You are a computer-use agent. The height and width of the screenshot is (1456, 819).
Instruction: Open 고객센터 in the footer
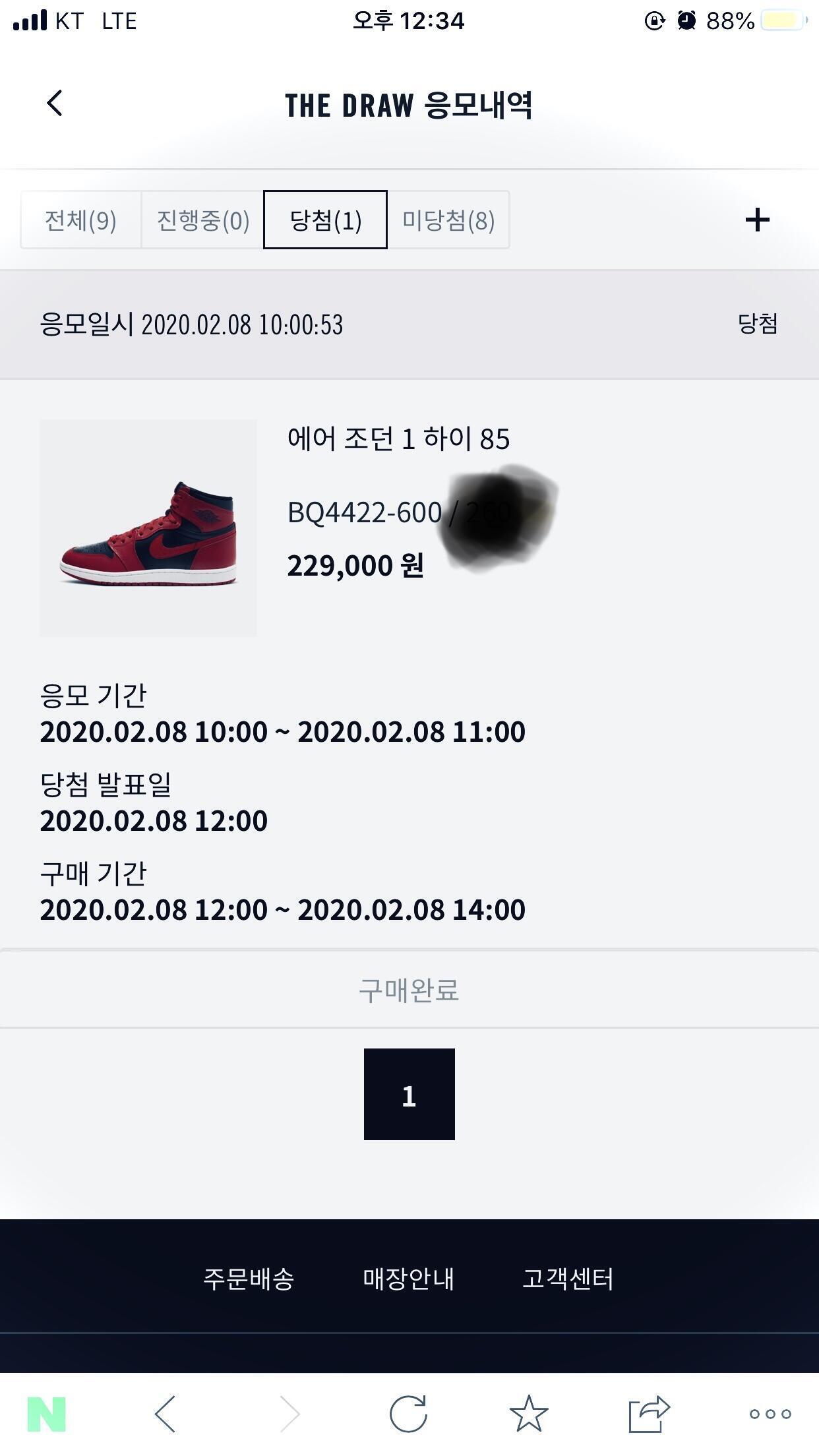[568, 1279]
